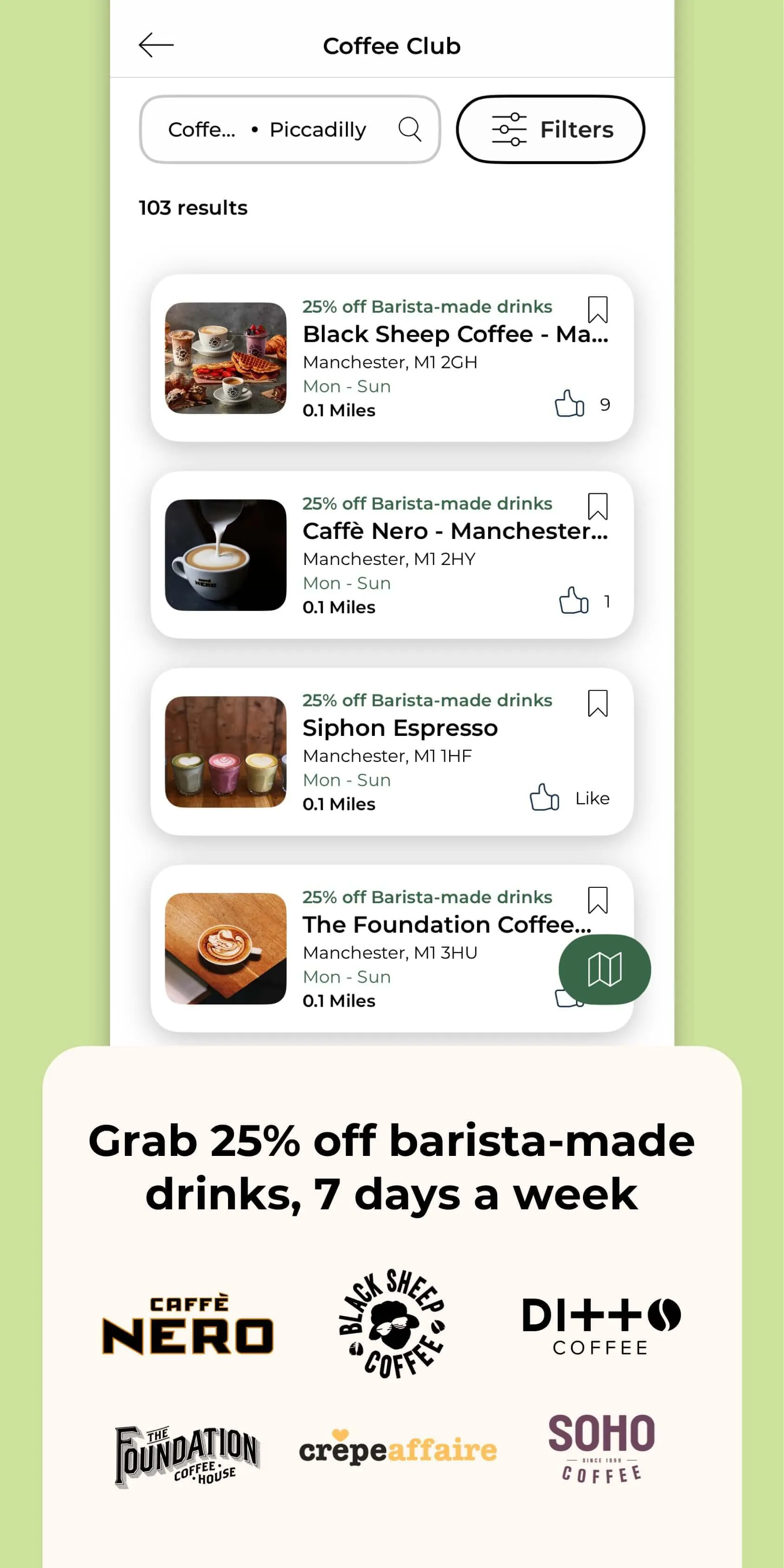Screen dimensions: 784x1568
Task: Select the Piccadilly location in search bar
Action: pos(318,129)
